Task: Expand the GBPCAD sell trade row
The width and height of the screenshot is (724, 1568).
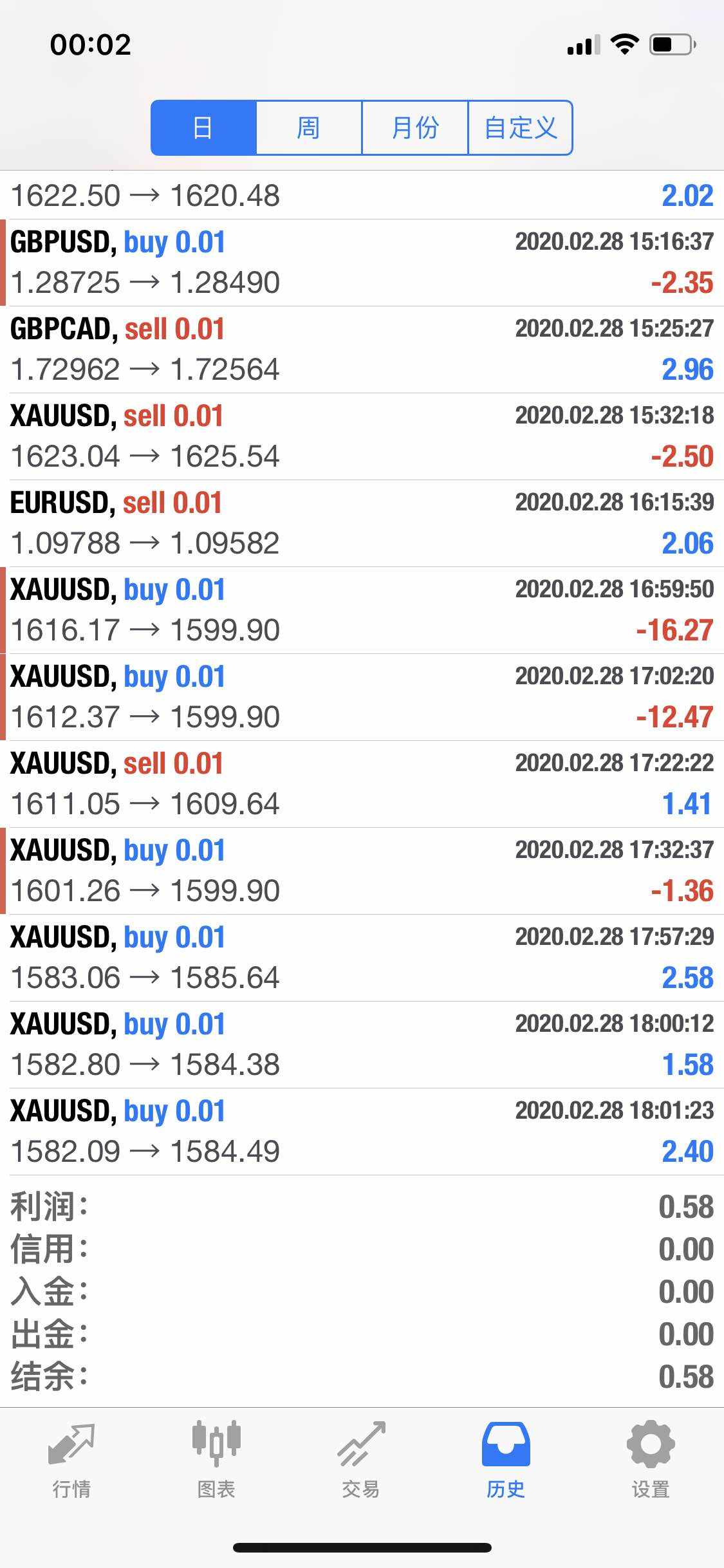Action: pyautogui.click(x=362, y=350)
